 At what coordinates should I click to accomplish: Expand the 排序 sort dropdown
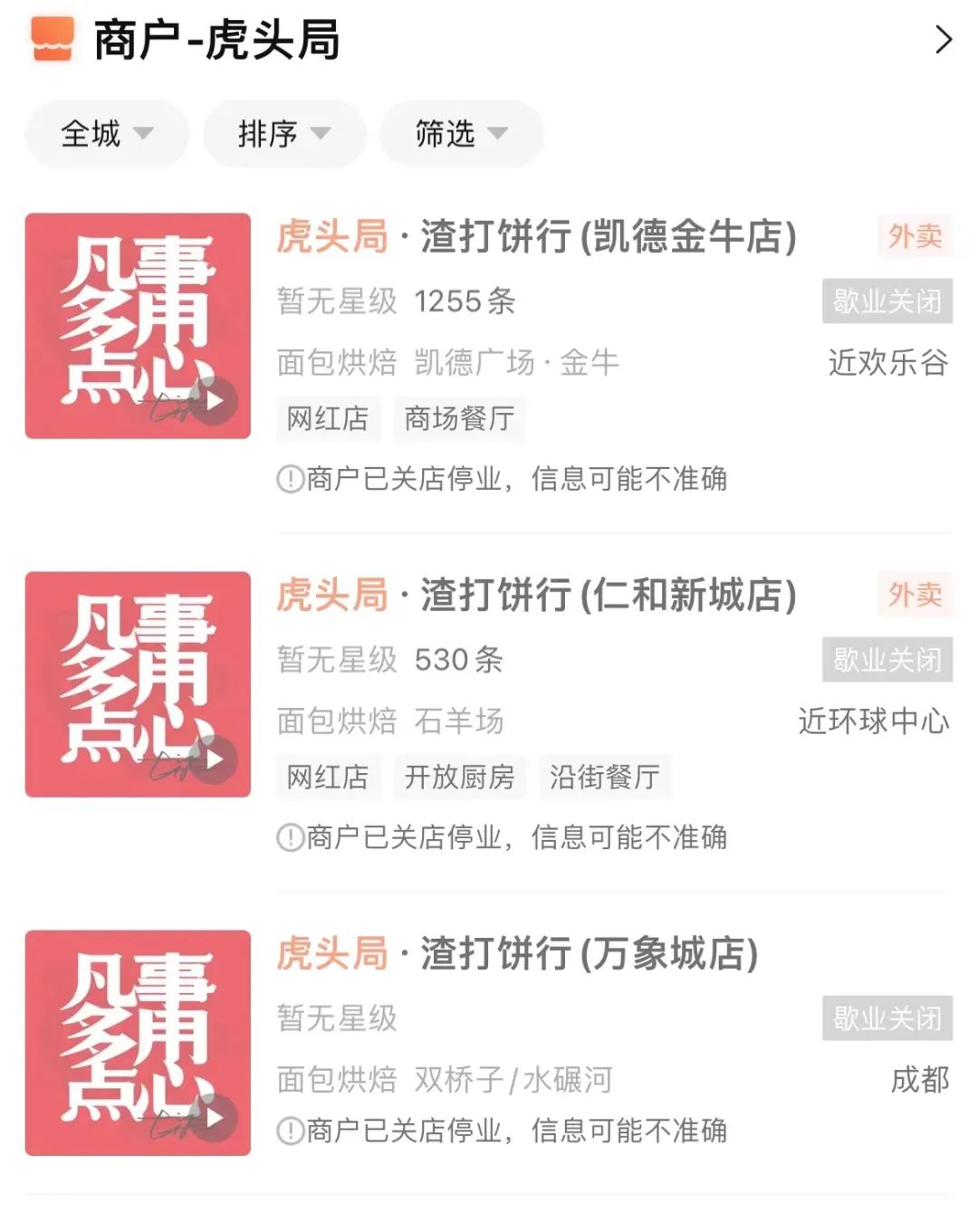283,134
